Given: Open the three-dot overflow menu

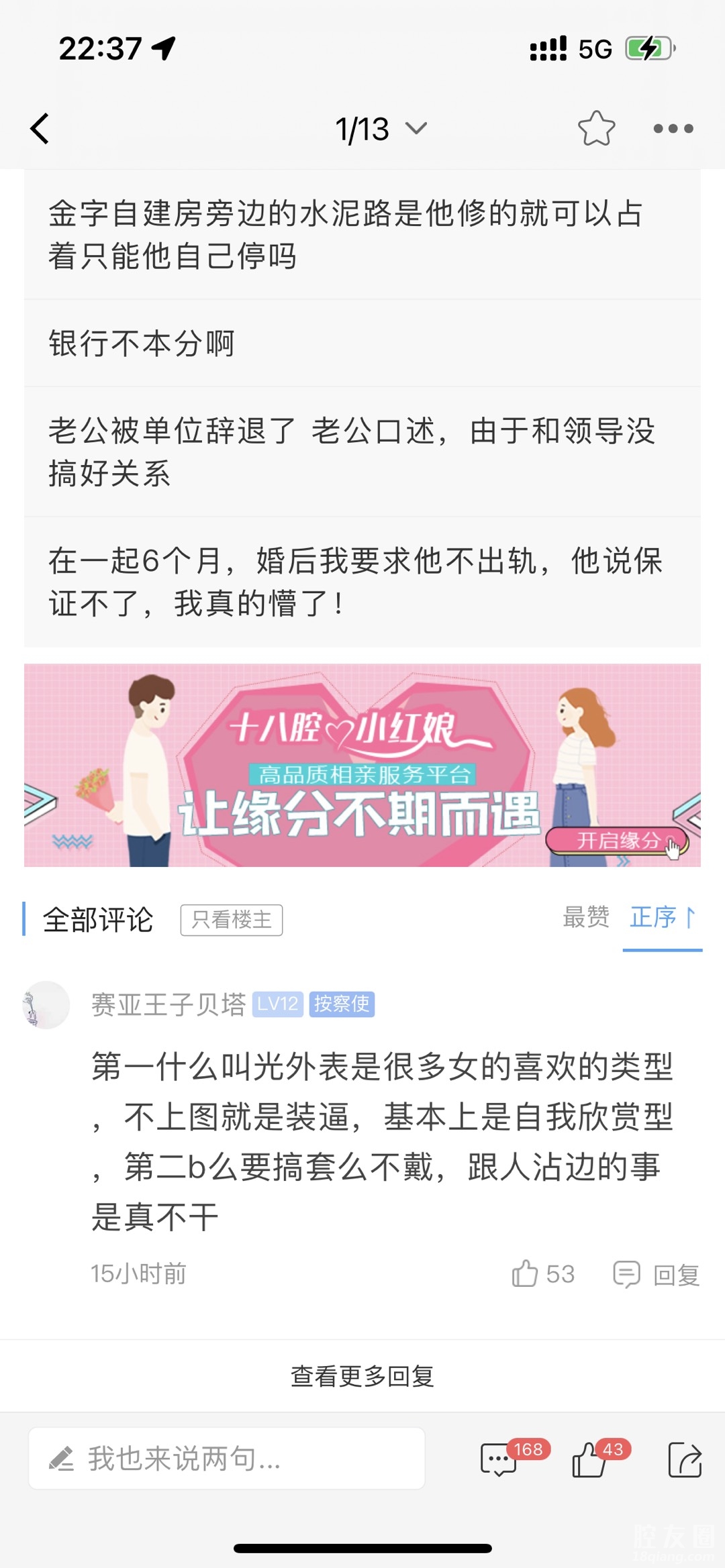Looking at the screenshot, I should (673, 128).
